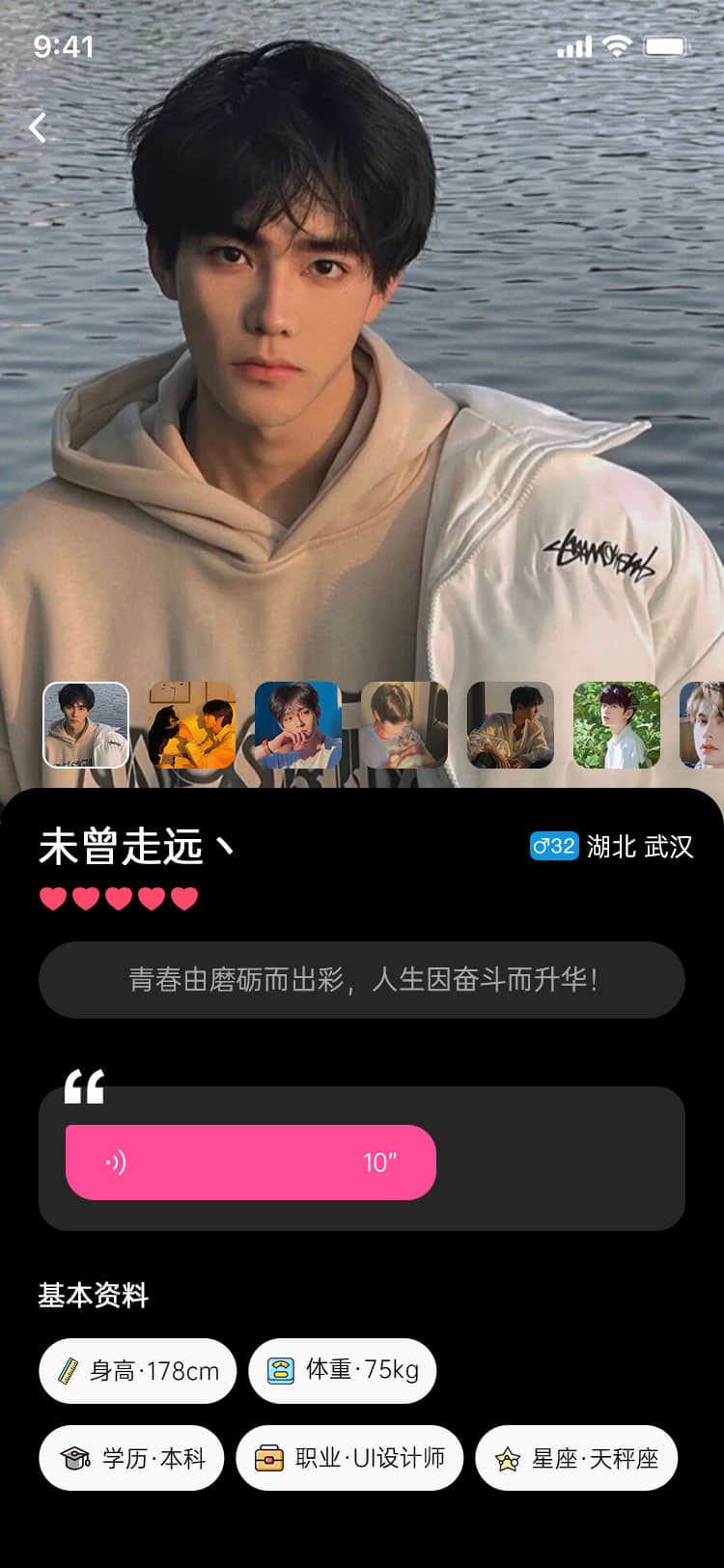Open the partially visible last photo thumbnail
Screen dimensions: 724x1568
click(x=705, y=725)
